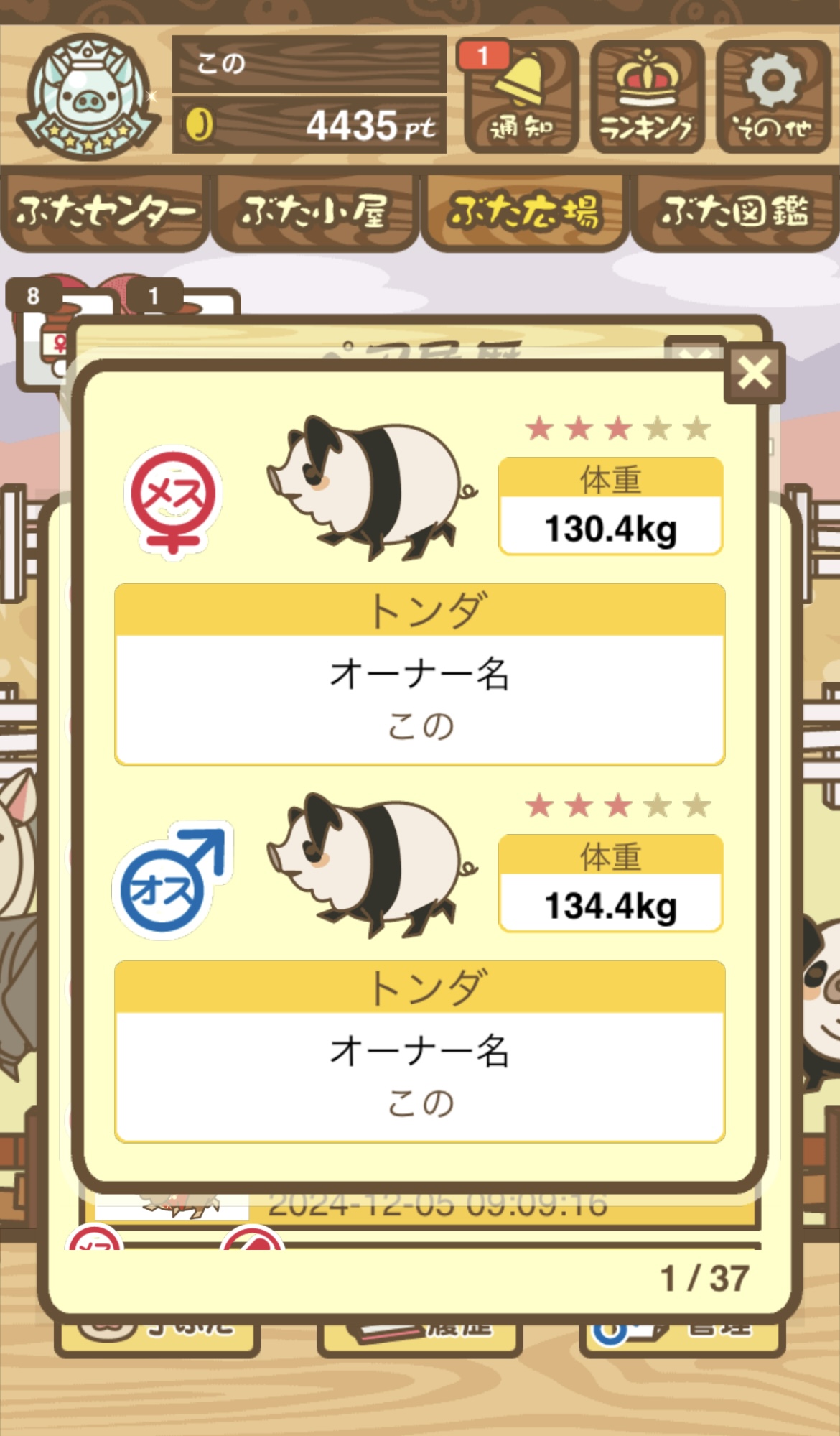Close the pig pair detail popup
This screenshot has width=840, height=1436.
(754, 373)
